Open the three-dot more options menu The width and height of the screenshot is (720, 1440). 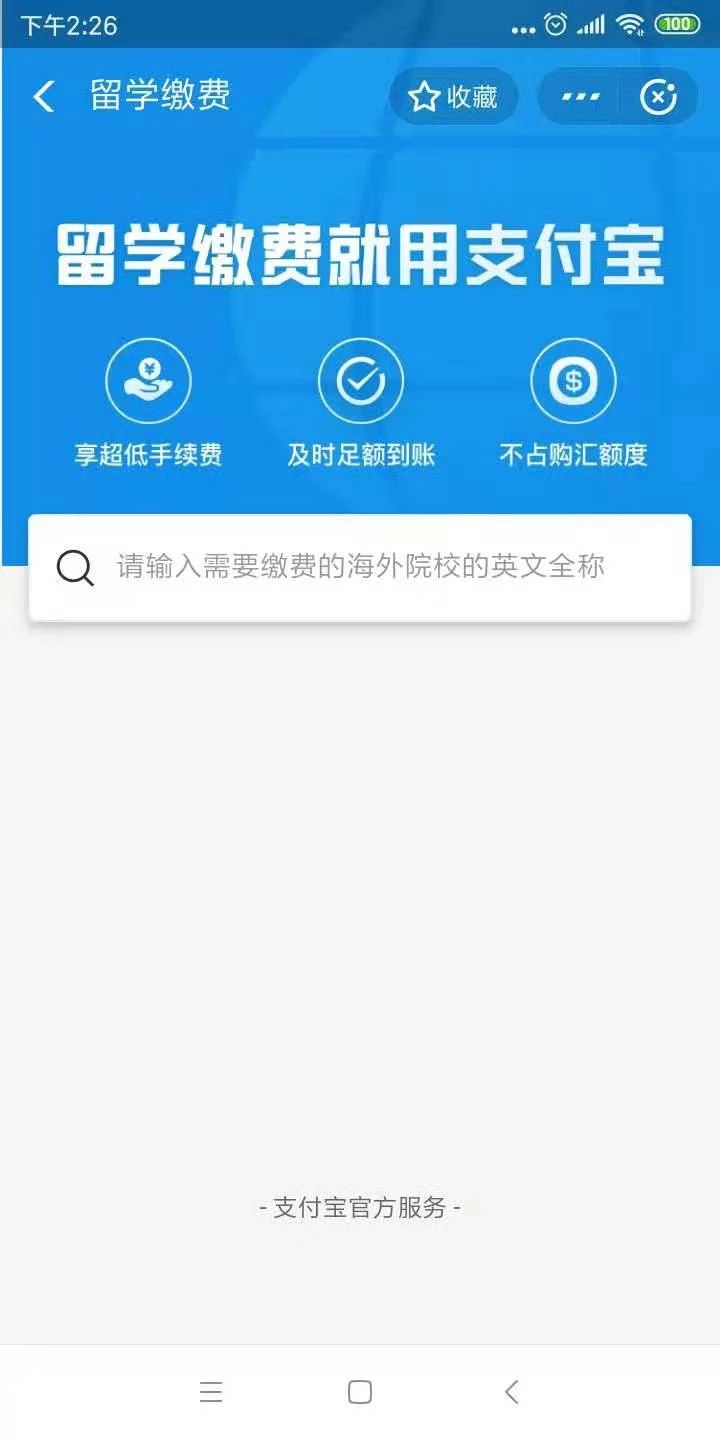coord(580,97)
